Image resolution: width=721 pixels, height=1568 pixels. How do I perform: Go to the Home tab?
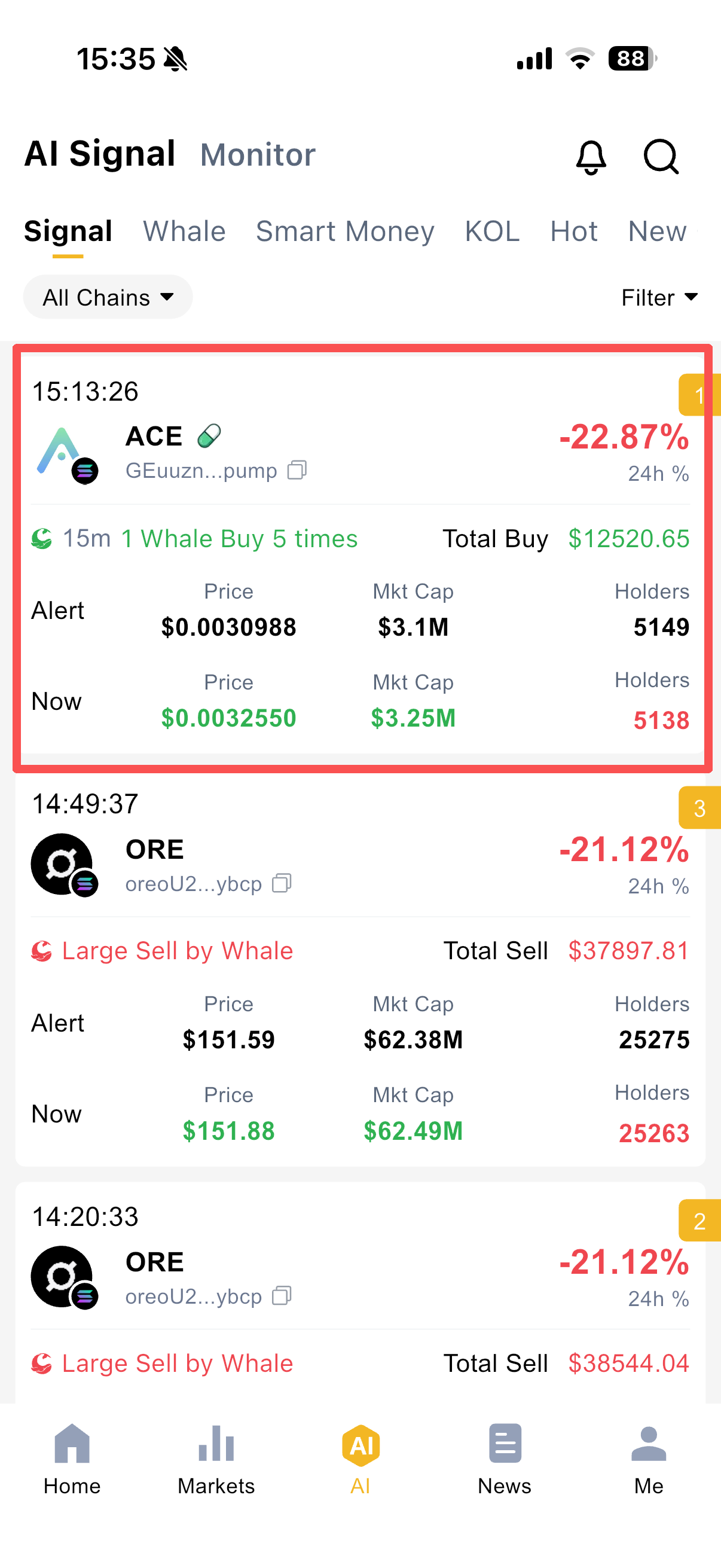72,1459
